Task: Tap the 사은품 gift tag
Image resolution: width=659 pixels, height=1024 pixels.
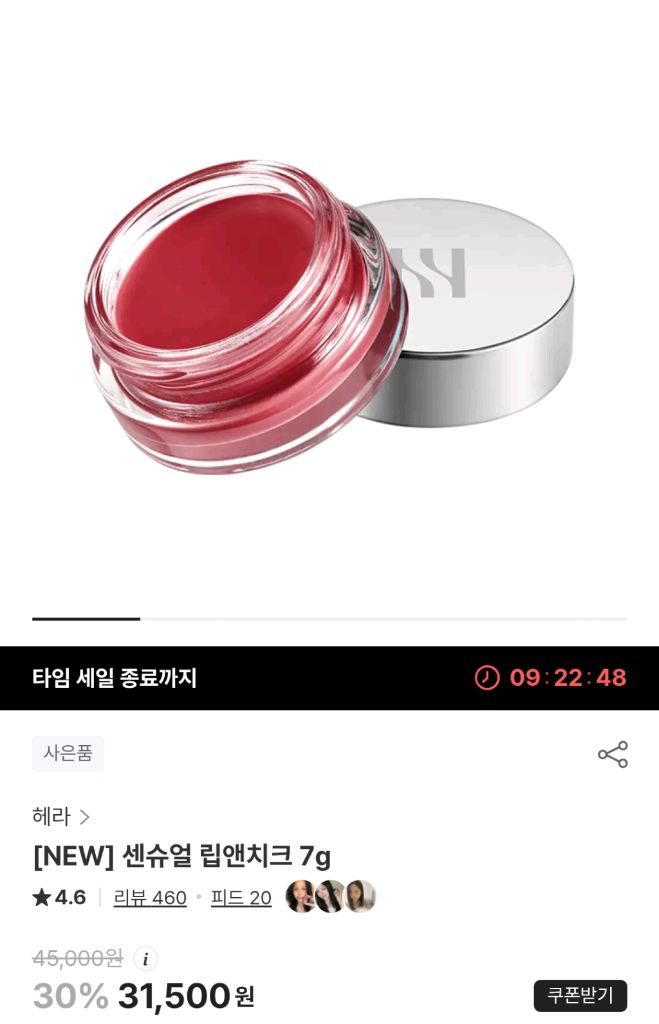Action: 68,754
